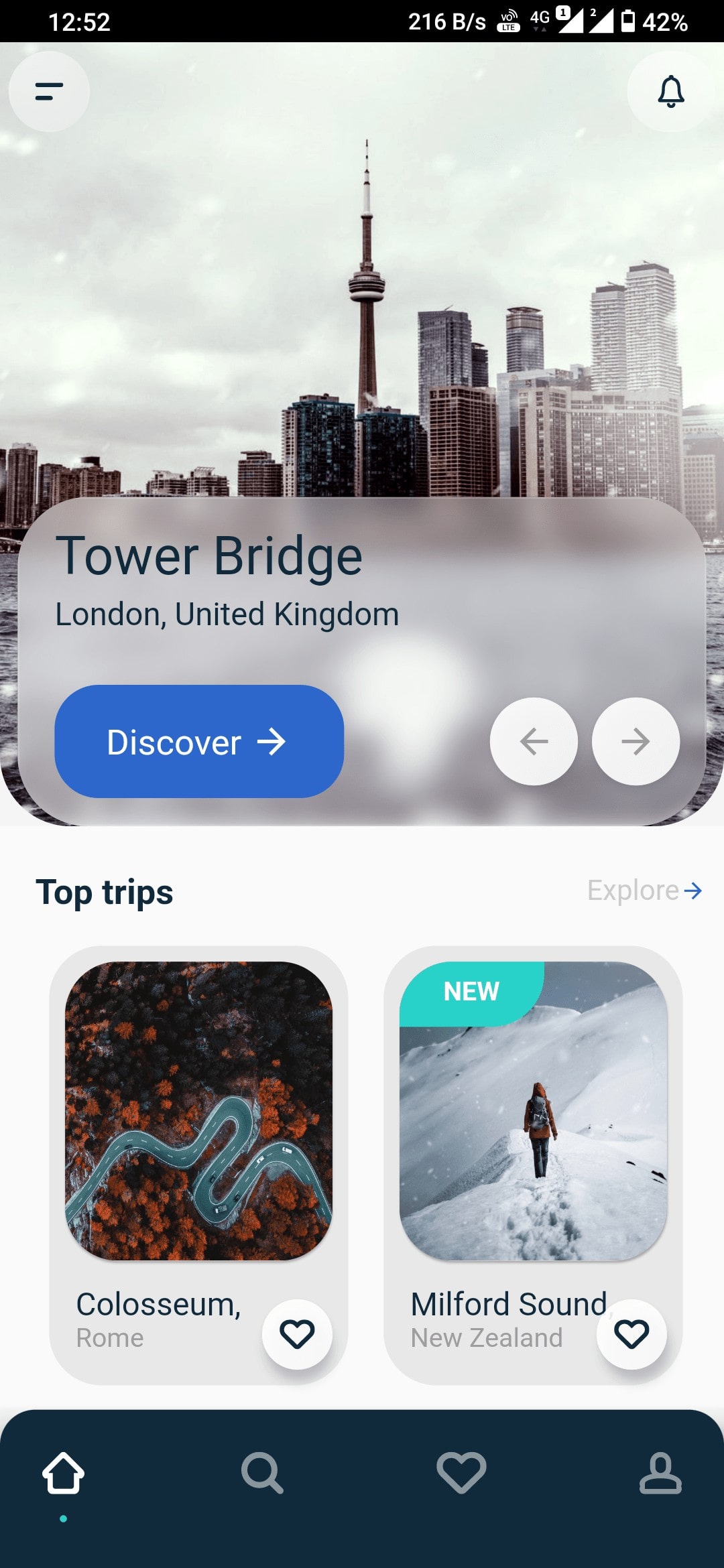Like the Colosseum trip with the heart
The height and width of the screenshot is (1568, 724).
(297, 1334)
